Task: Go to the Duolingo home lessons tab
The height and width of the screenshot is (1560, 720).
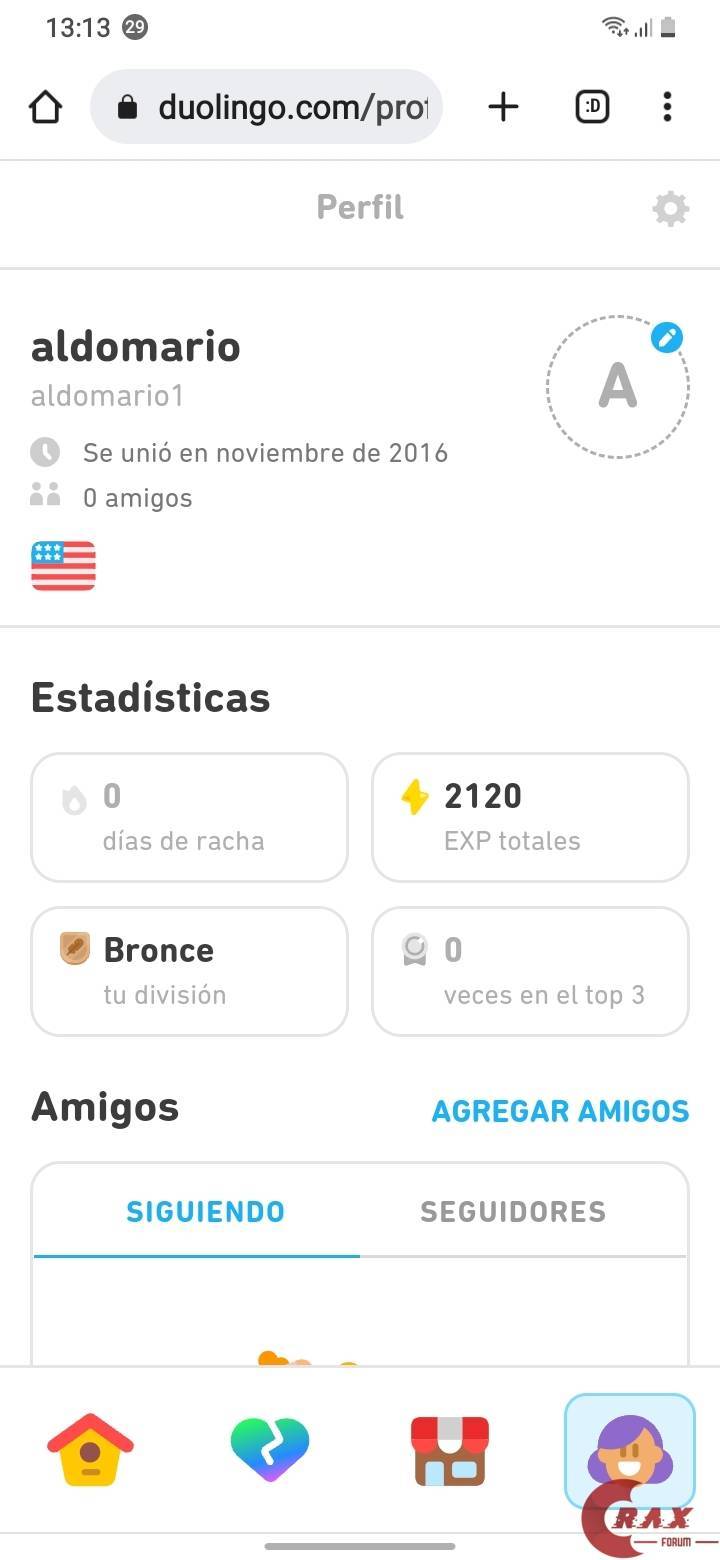Action: tap(90, 1449)
